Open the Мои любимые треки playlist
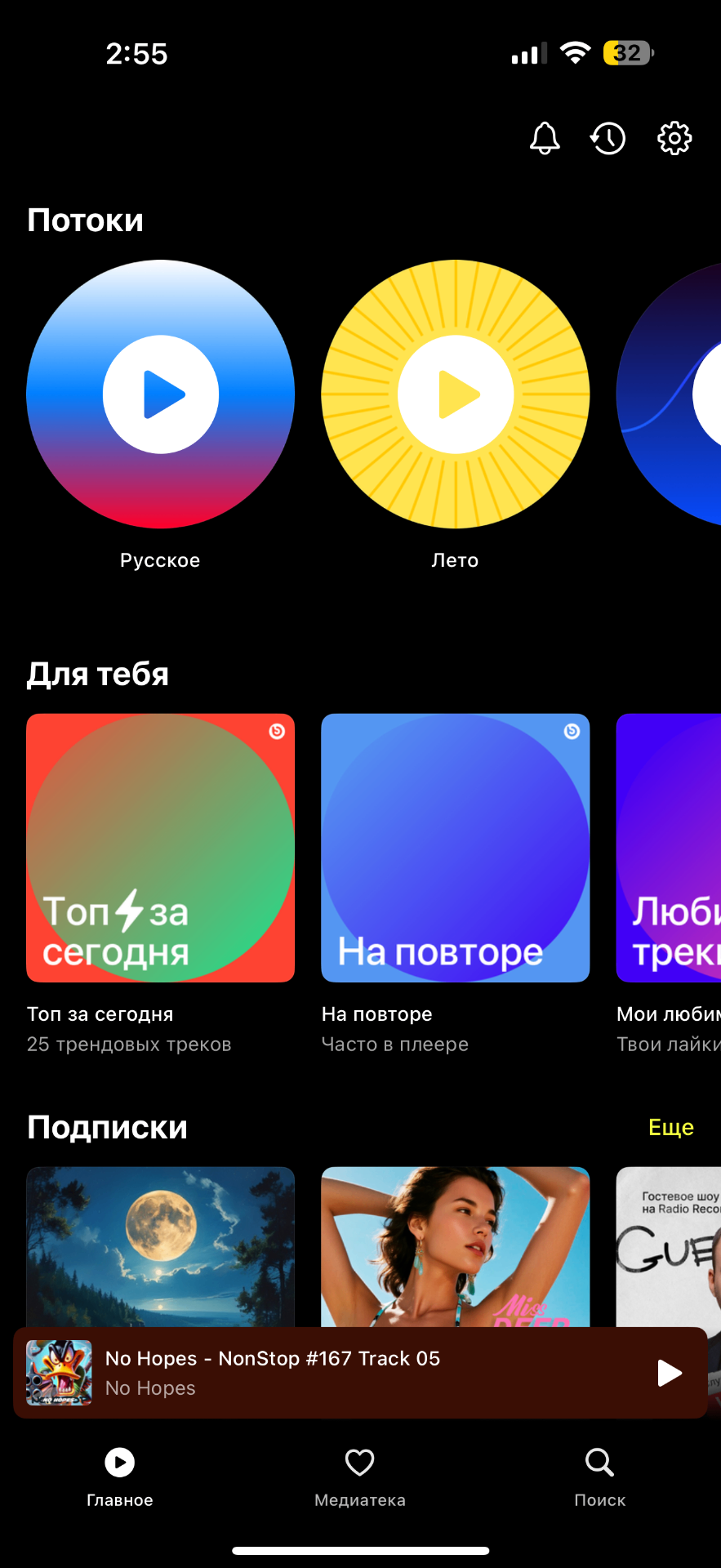Screen dimensions: 721x1568 pos(670,848)
